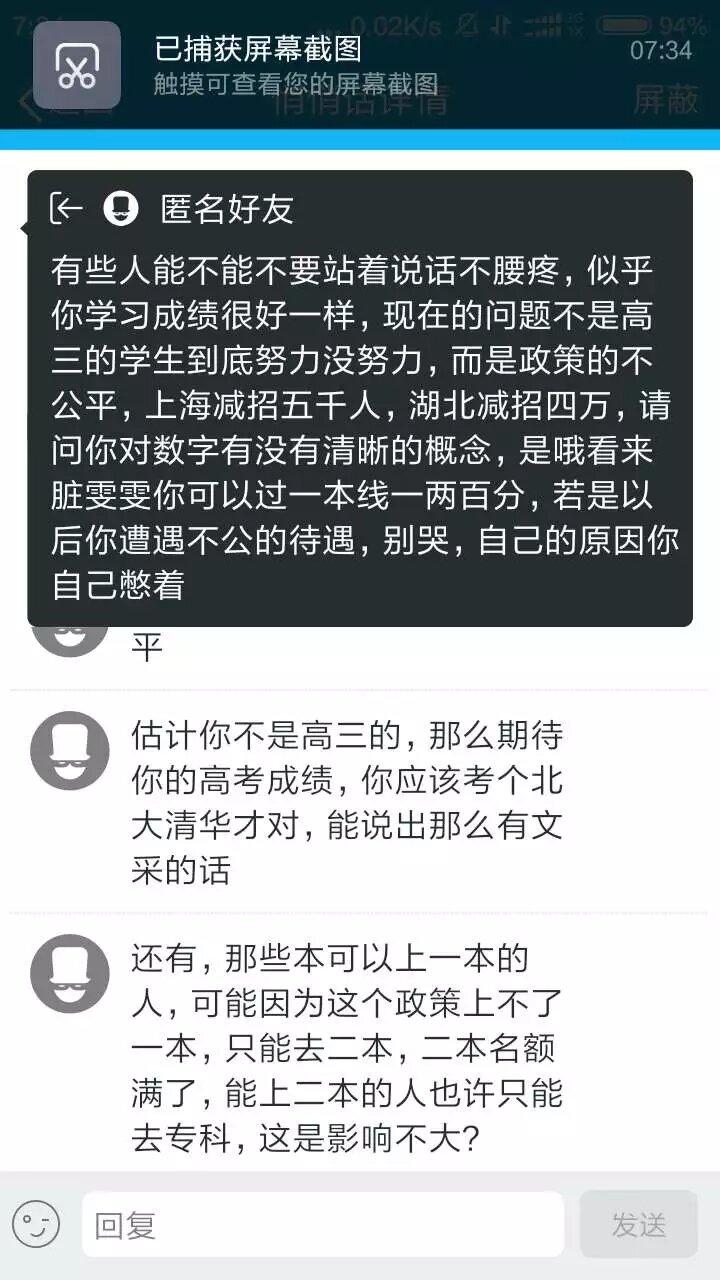Open the emoji picker beside the reply box
The height and width of the screenshot is (1280, 720).
pos(36,1224)
